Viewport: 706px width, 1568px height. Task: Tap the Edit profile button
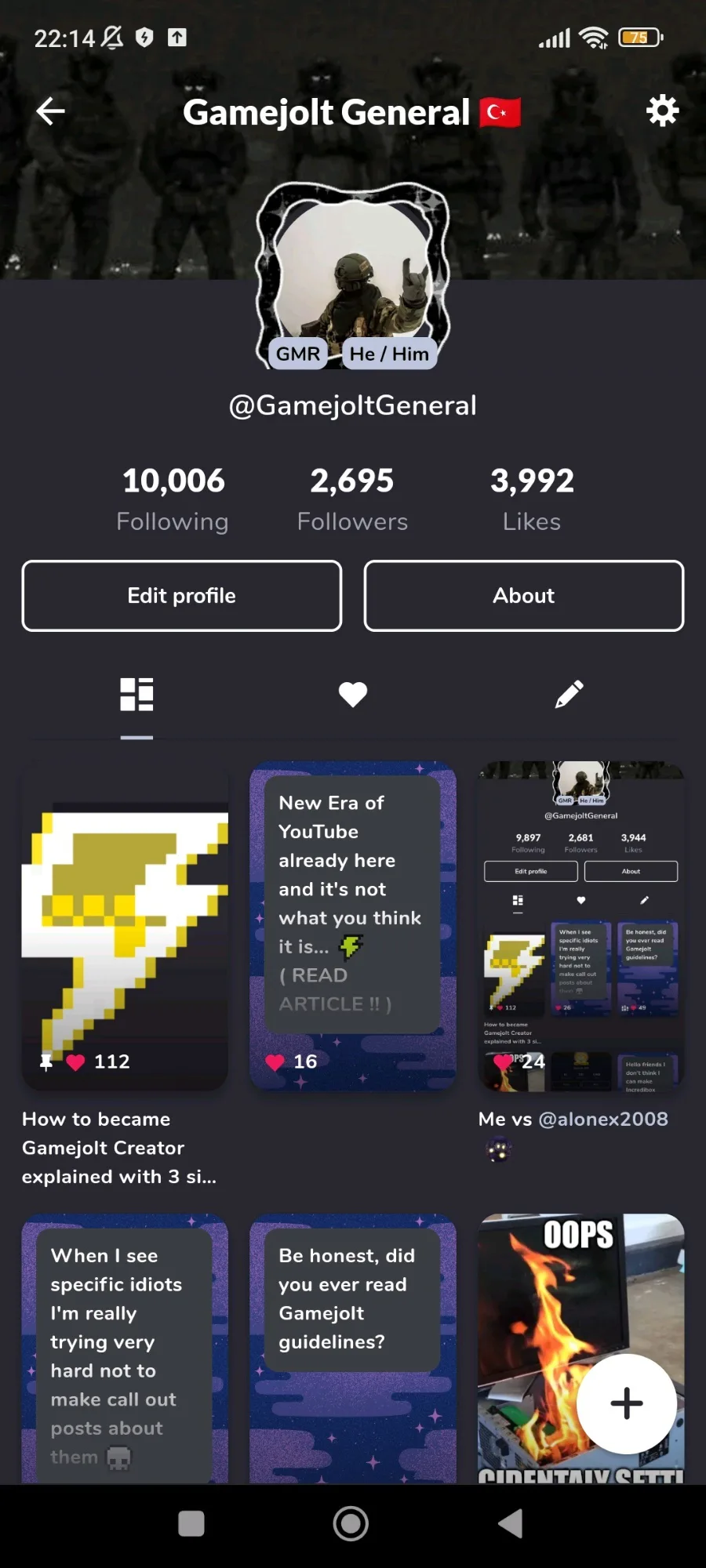click(182, 596)
